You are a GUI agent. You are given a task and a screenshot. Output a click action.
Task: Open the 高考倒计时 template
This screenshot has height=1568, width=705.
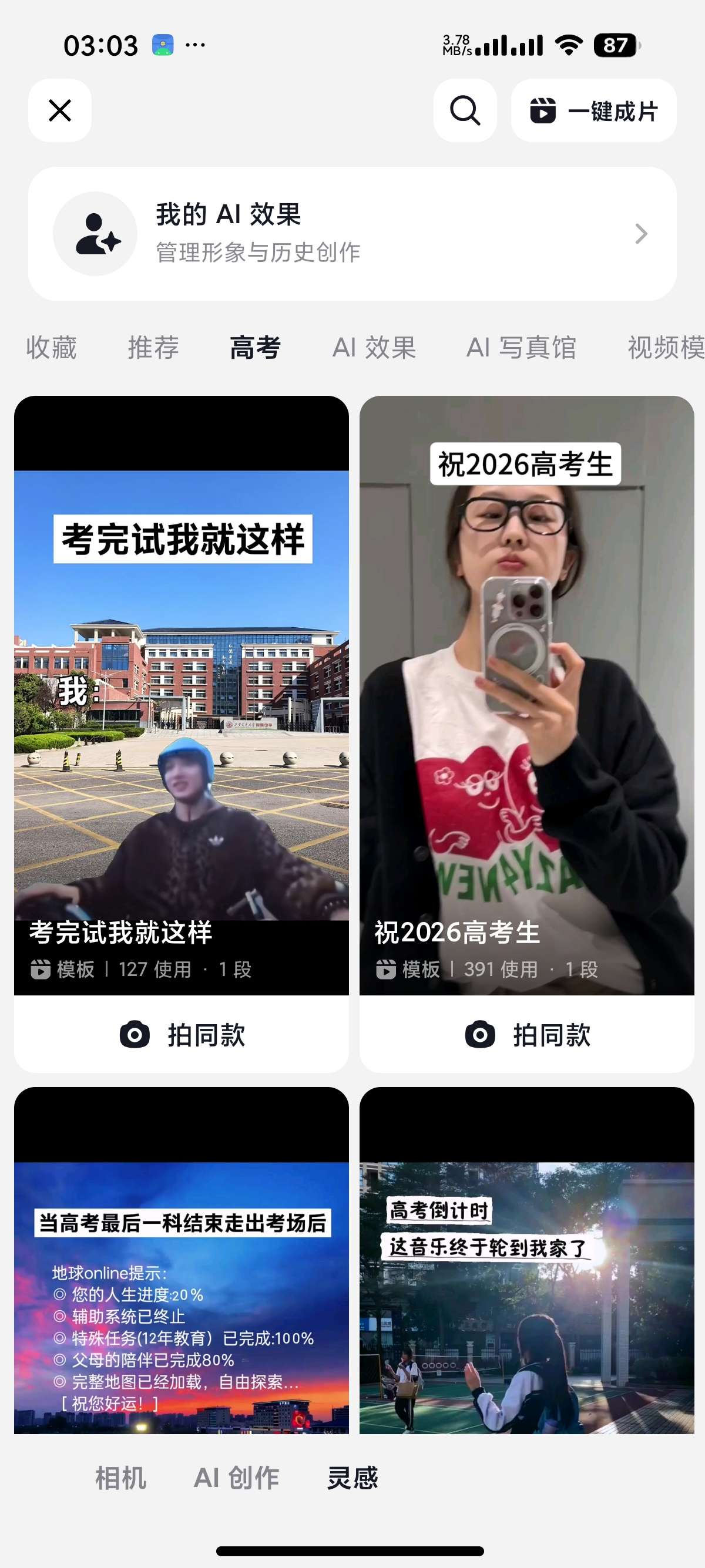tap(526, 1260)
